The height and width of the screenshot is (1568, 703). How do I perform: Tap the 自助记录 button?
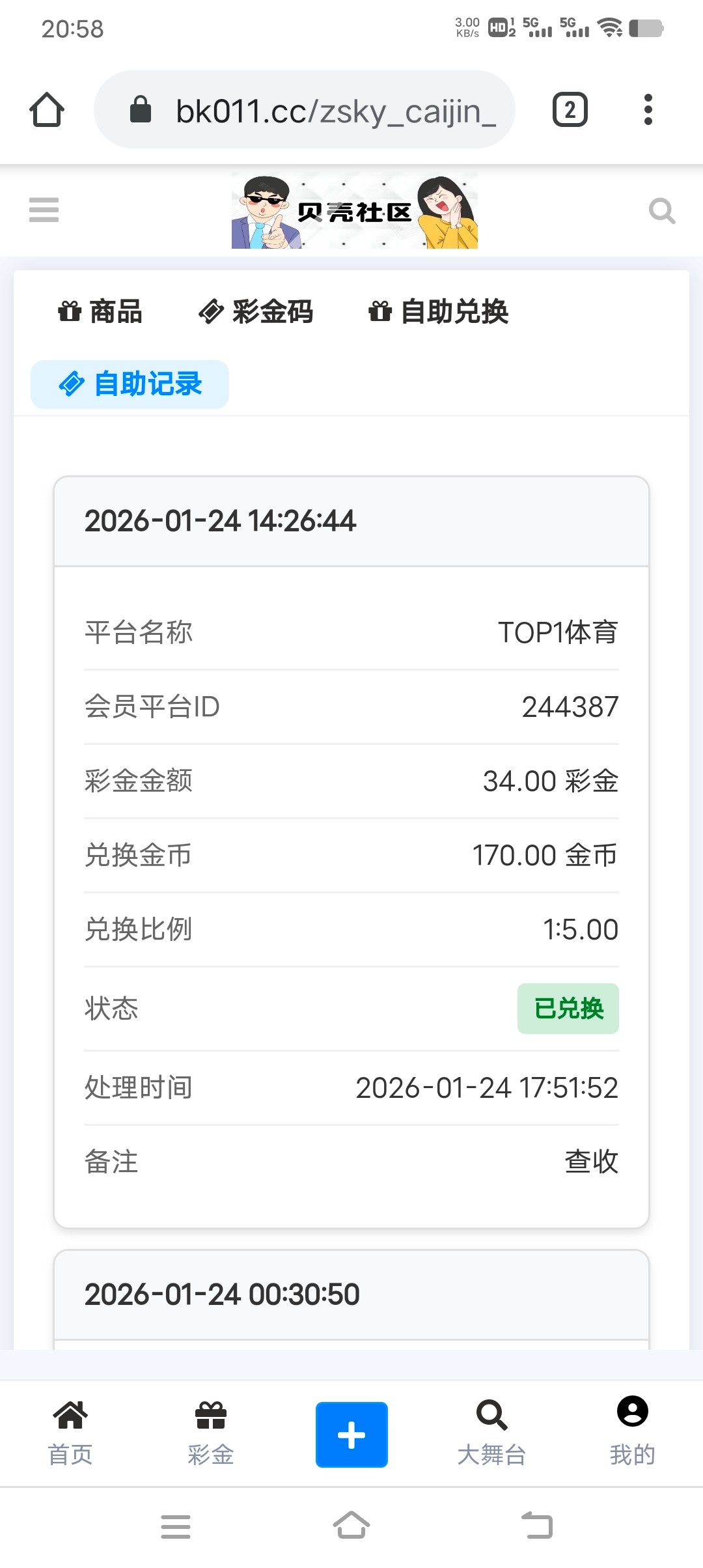coord(129,384)
